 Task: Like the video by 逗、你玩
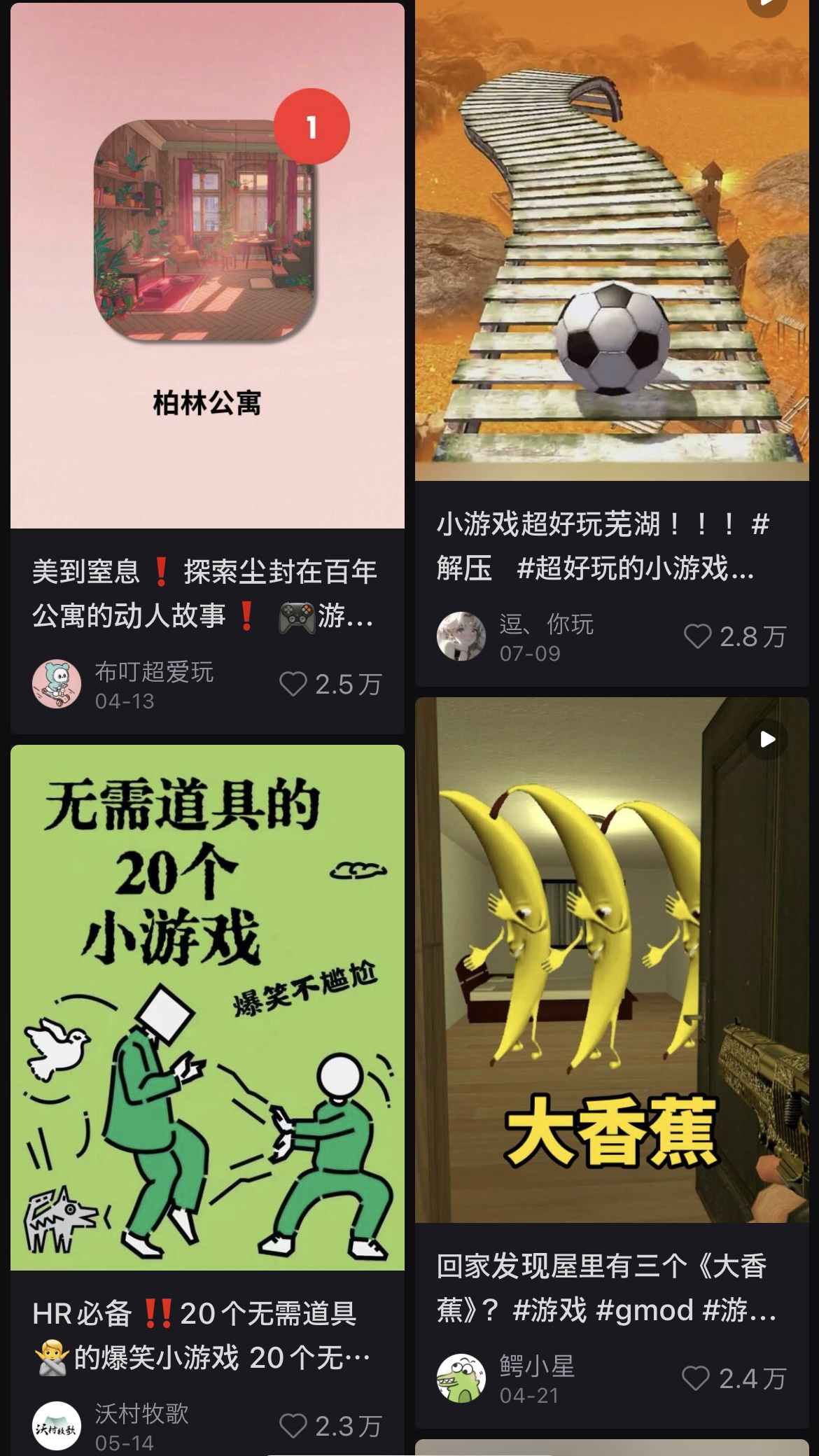point(698,636)
